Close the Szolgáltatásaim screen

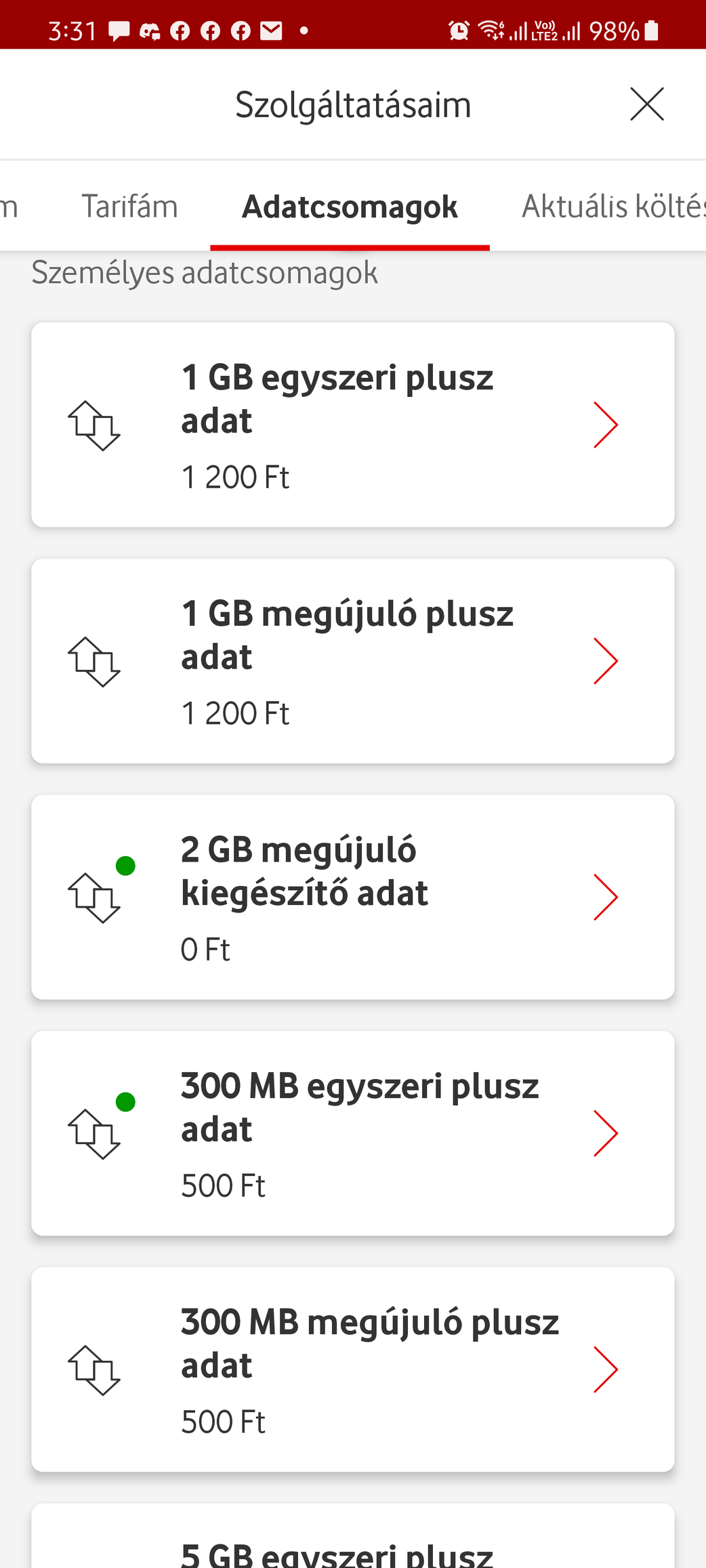pos(646,104)
